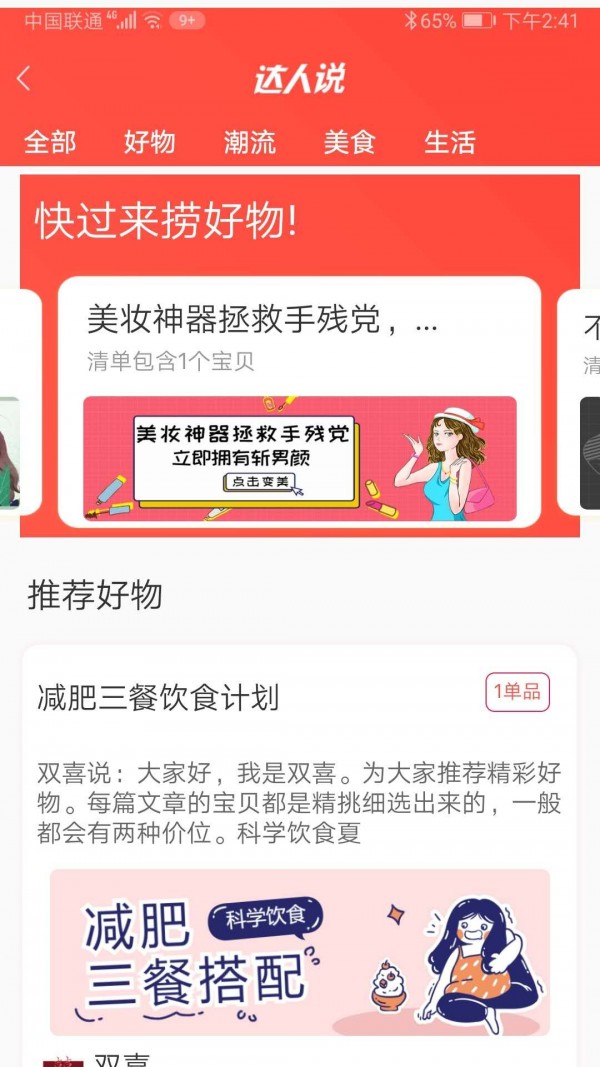Switch to the 潮流 tab
The height and width of the screenshot is (1067, 600).
click(x=250, y=143)
